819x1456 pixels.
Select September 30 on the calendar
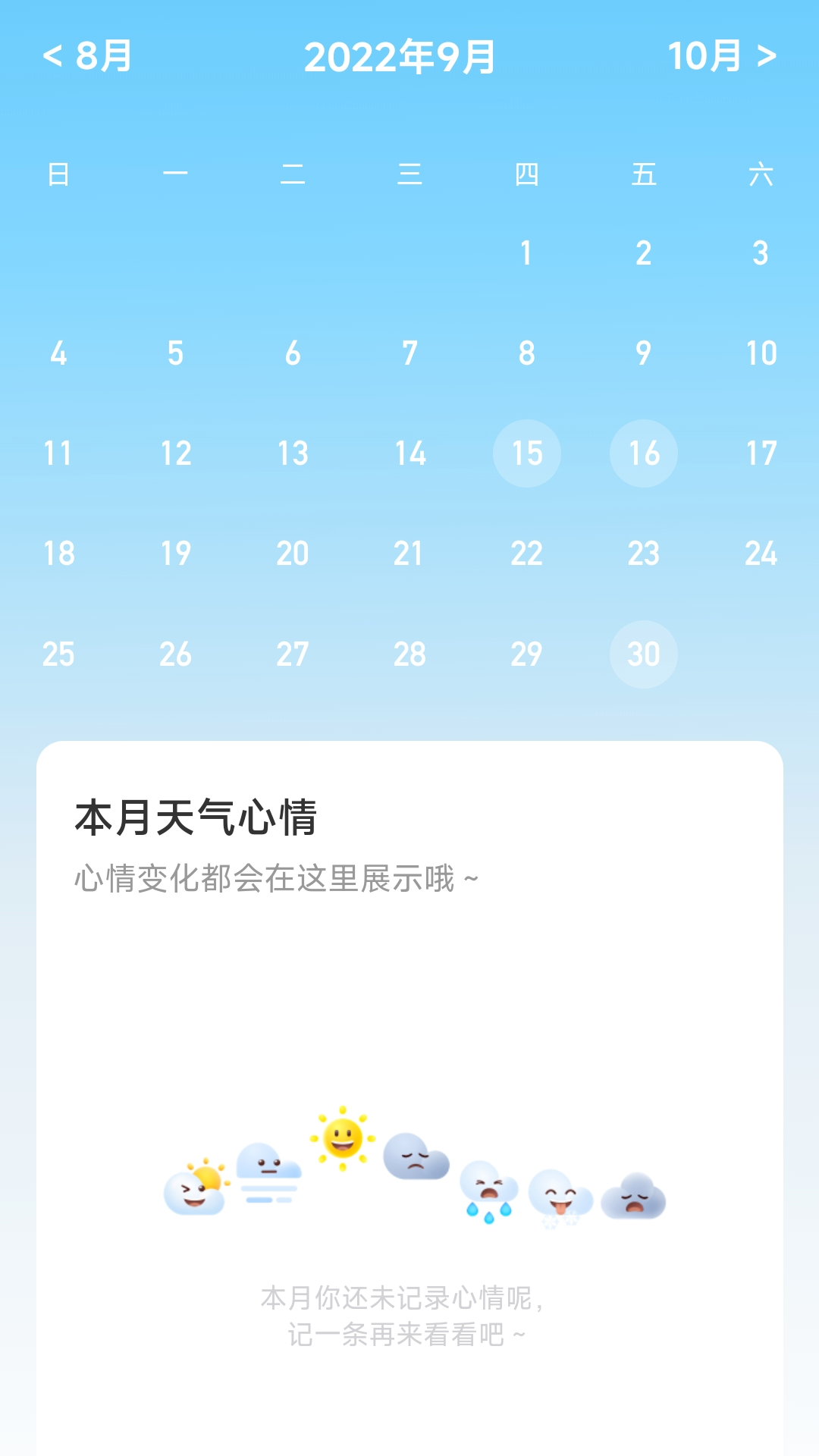pos(644,654)
